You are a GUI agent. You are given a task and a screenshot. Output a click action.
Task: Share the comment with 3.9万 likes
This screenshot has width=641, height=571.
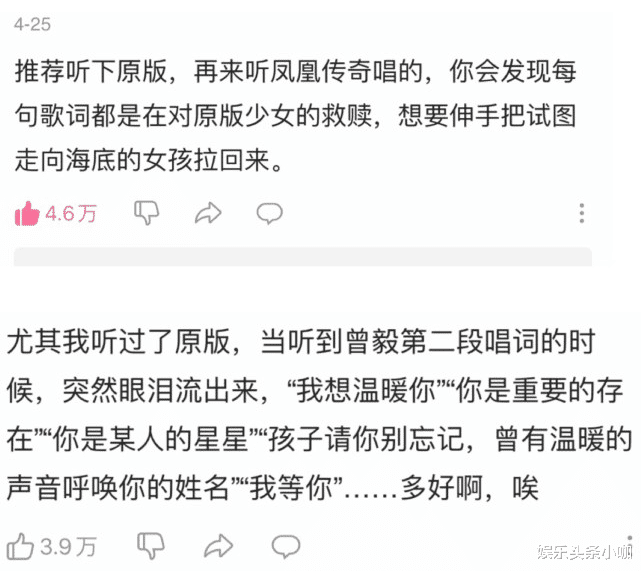[x=217, y=546]
